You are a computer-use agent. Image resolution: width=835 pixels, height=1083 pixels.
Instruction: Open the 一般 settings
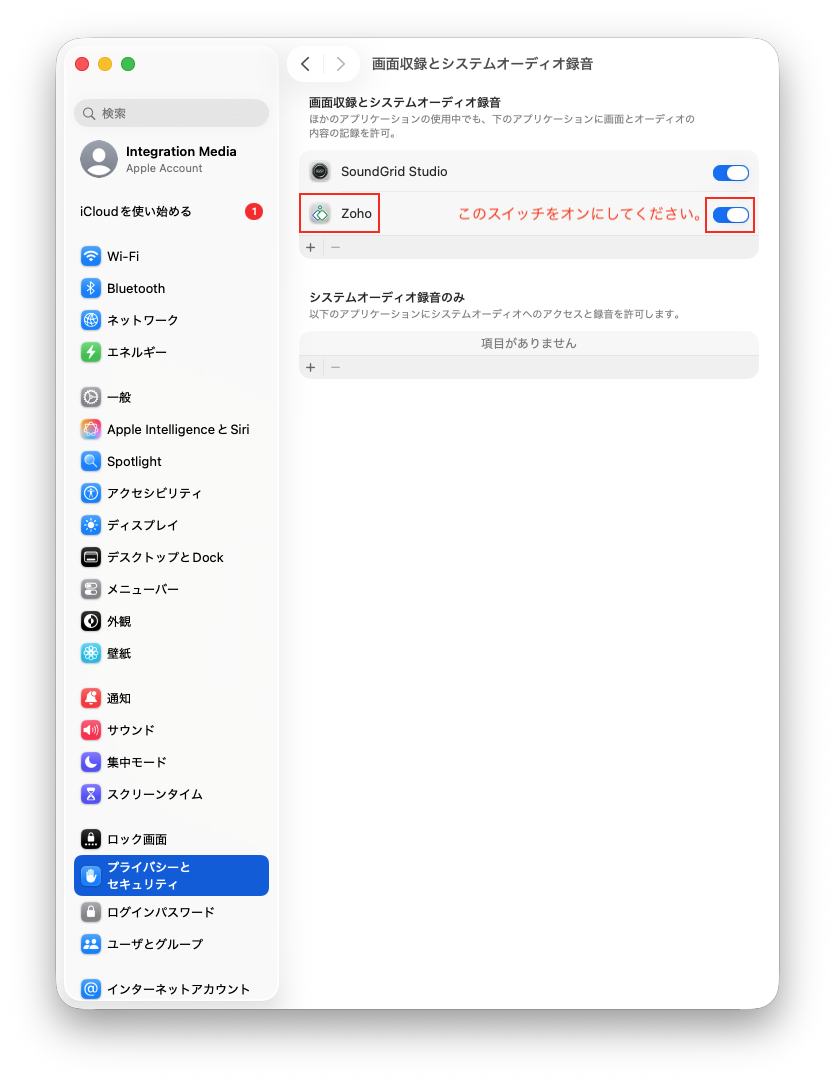(119, 397)
